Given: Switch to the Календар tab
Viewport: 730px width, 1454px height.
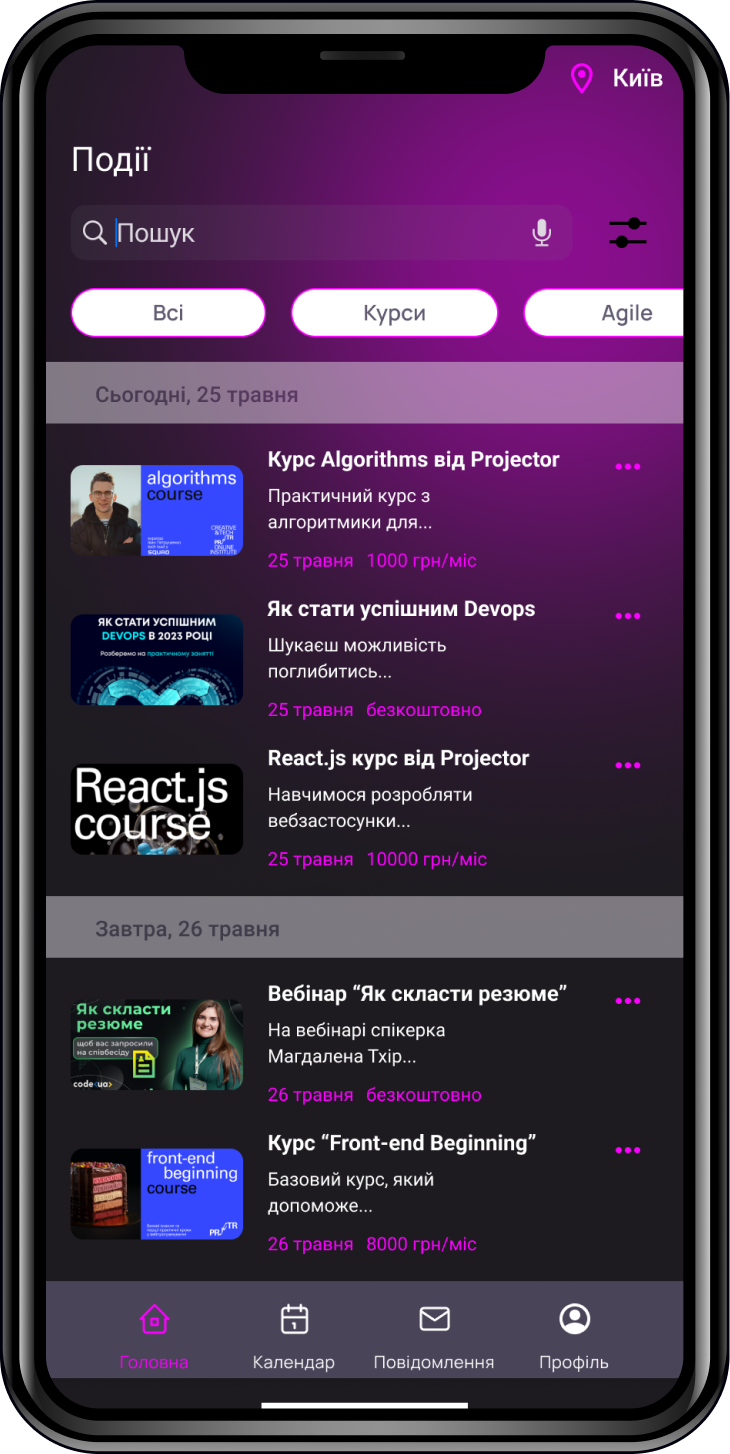Looking at the screenshot, I should click(x=294, y=1336).
